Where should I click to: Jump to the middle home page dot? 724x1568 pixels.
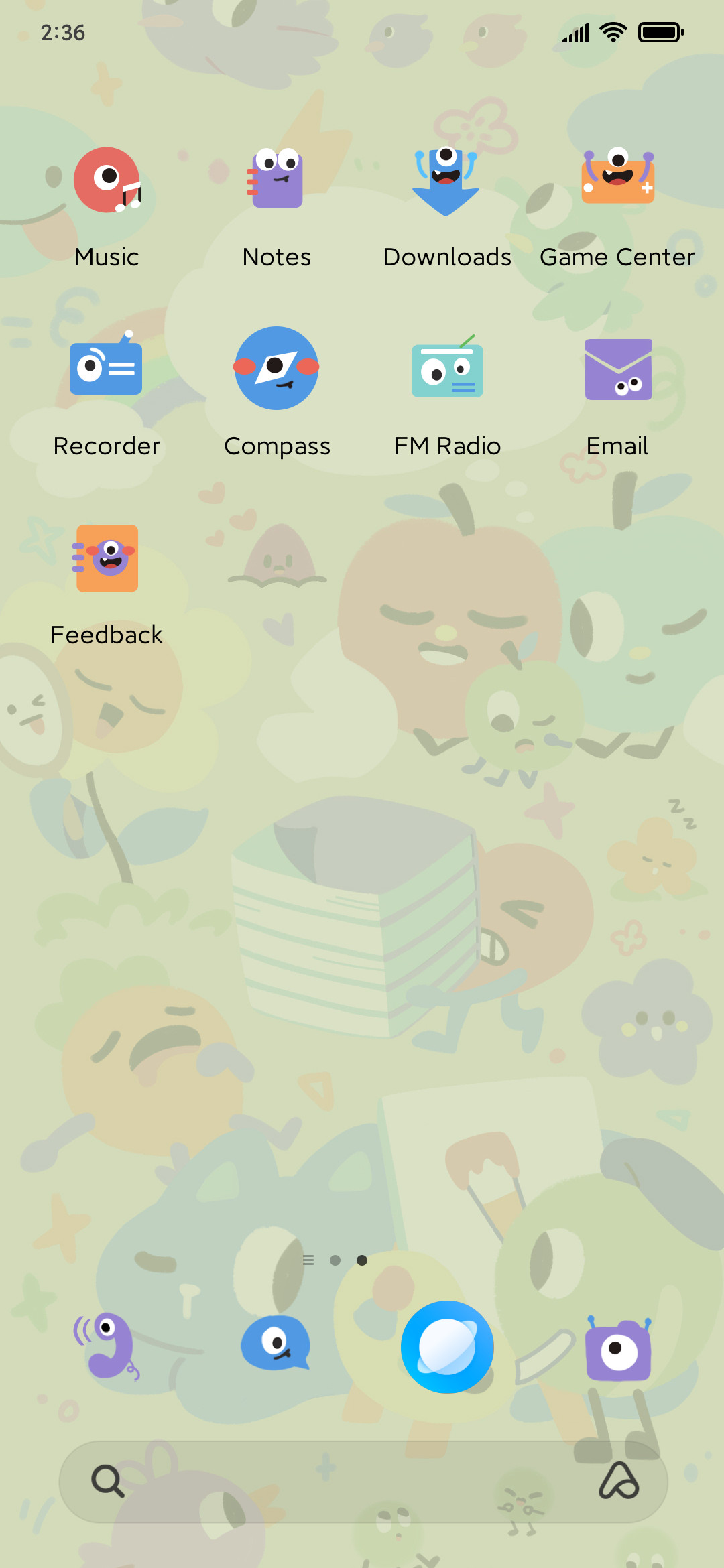click(x=335, y=1260)
